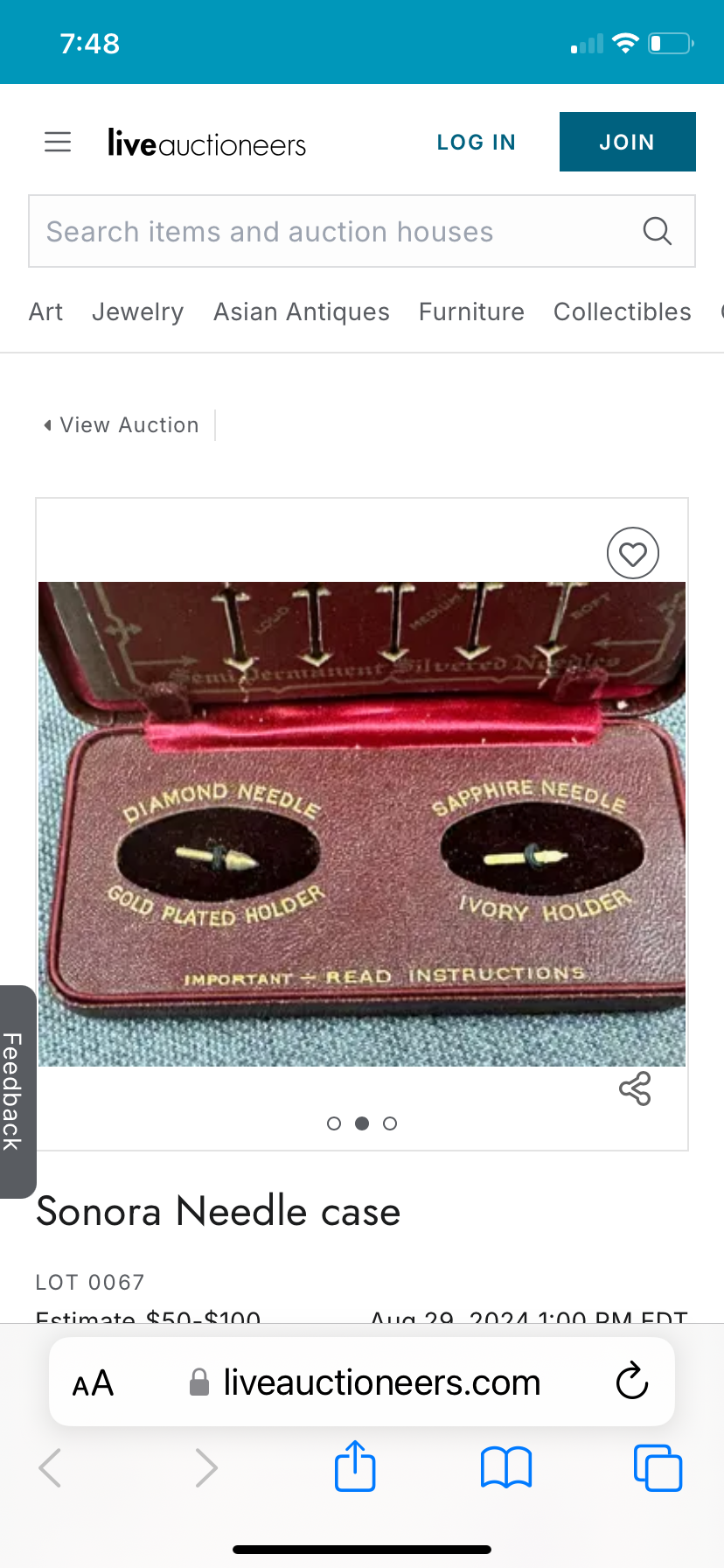Browse the Asian Antiques category
This screenshot has width=724, height=1568.
(x=301, y=312)
